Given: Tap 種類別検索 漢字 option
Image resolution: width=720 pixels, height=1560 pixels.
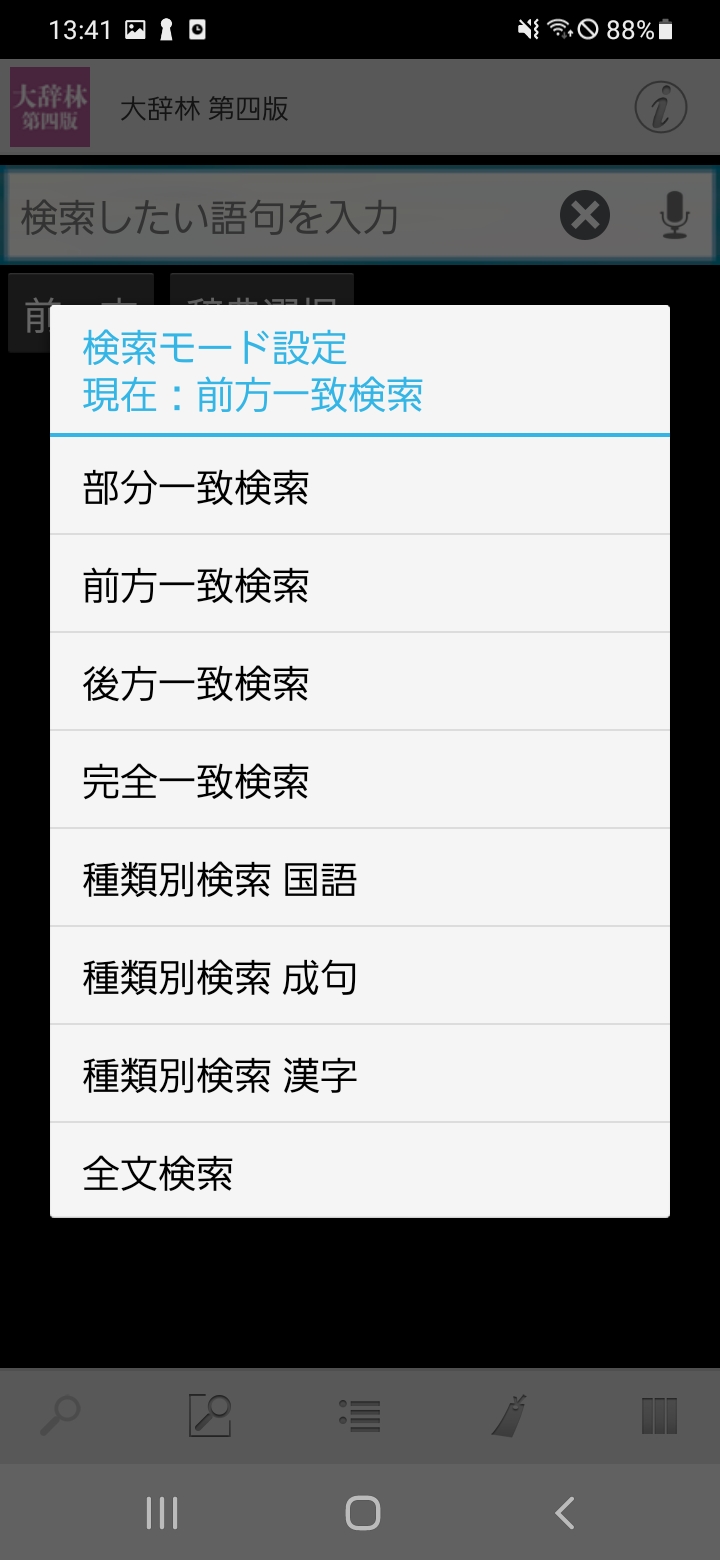Looking at the screenshot, I should pos(360,1076).
